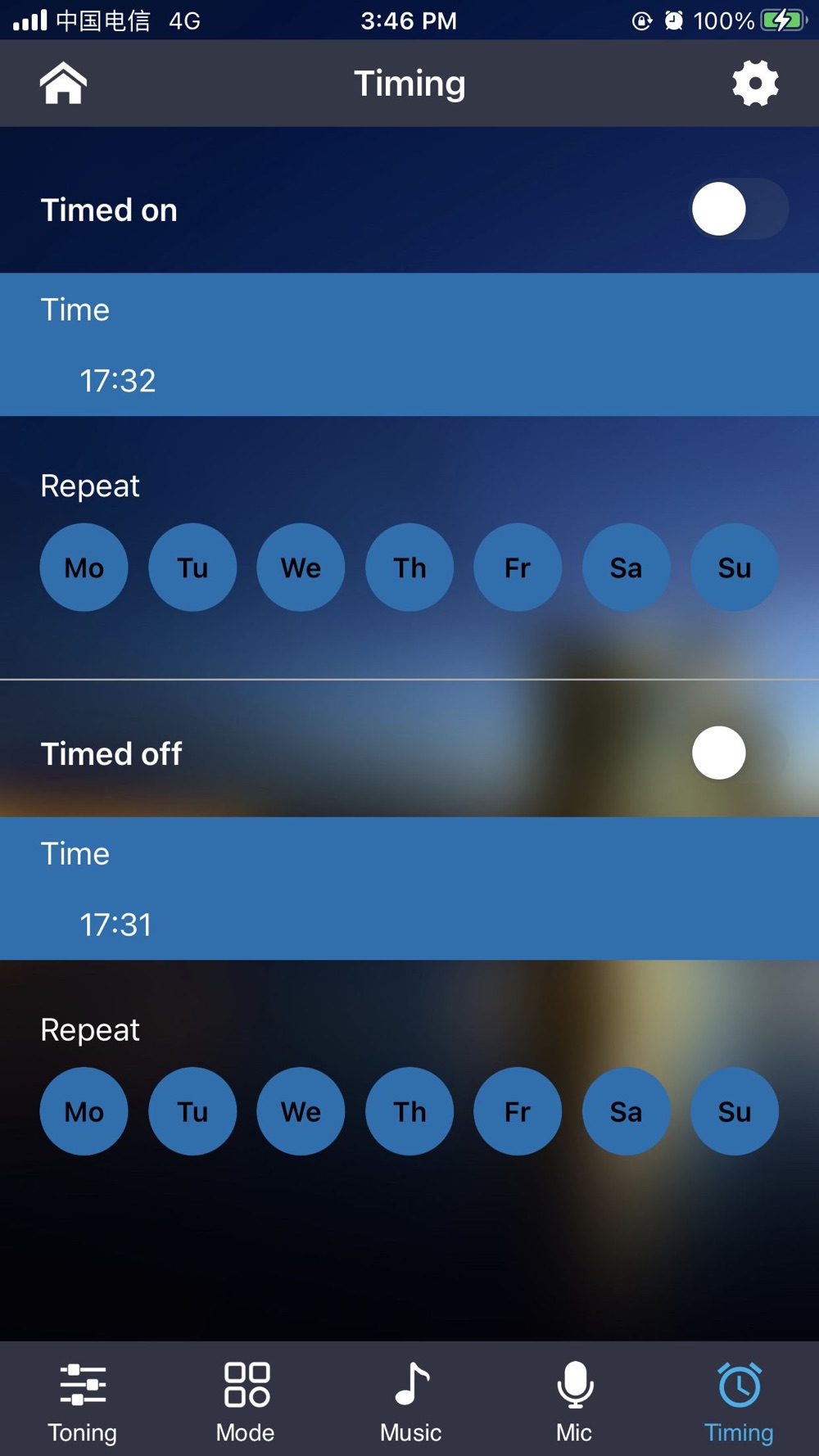Image resolution: width=819 pixels, height=1456 pixels.
Task: Select Tu in Timed off repeat
Action: click(x=192, y=1111)
